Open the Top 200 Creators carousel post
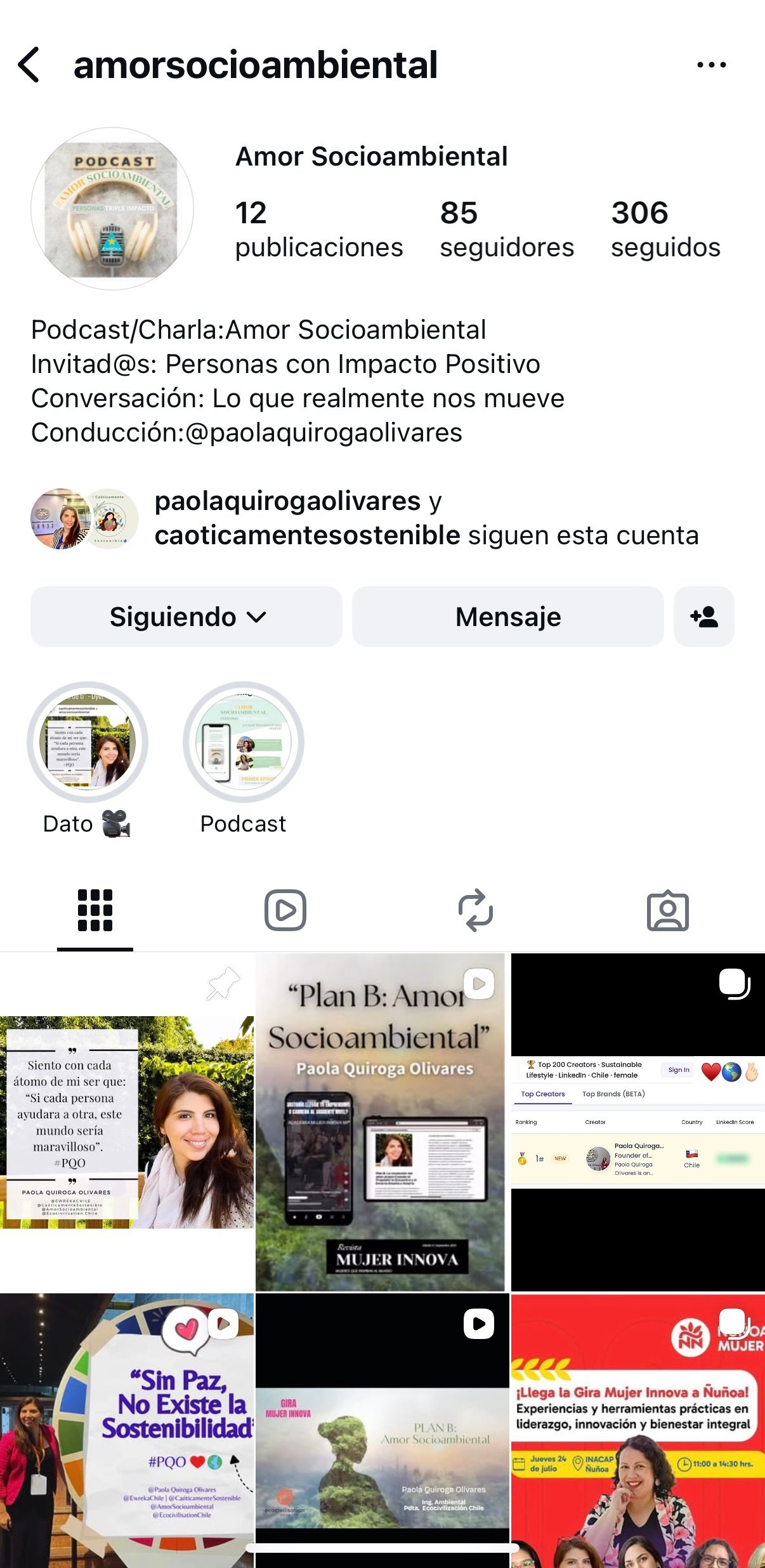765x1568 pixels. (637, 1121)
